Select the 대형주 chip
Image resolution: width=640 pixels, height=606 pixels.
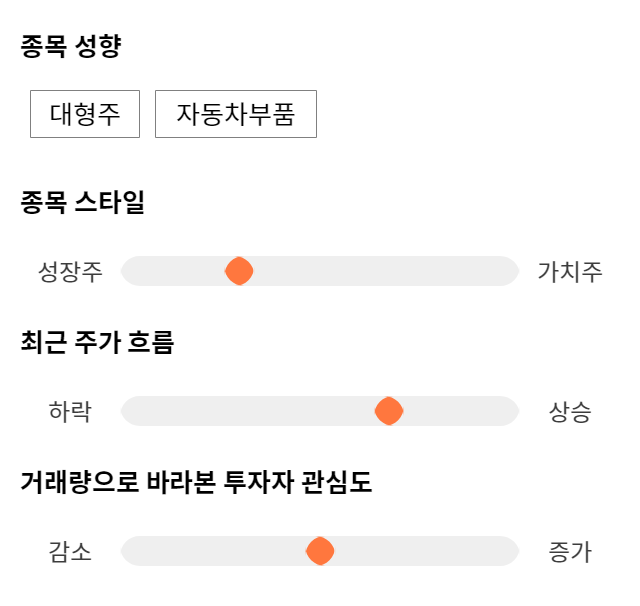[85, 114]
